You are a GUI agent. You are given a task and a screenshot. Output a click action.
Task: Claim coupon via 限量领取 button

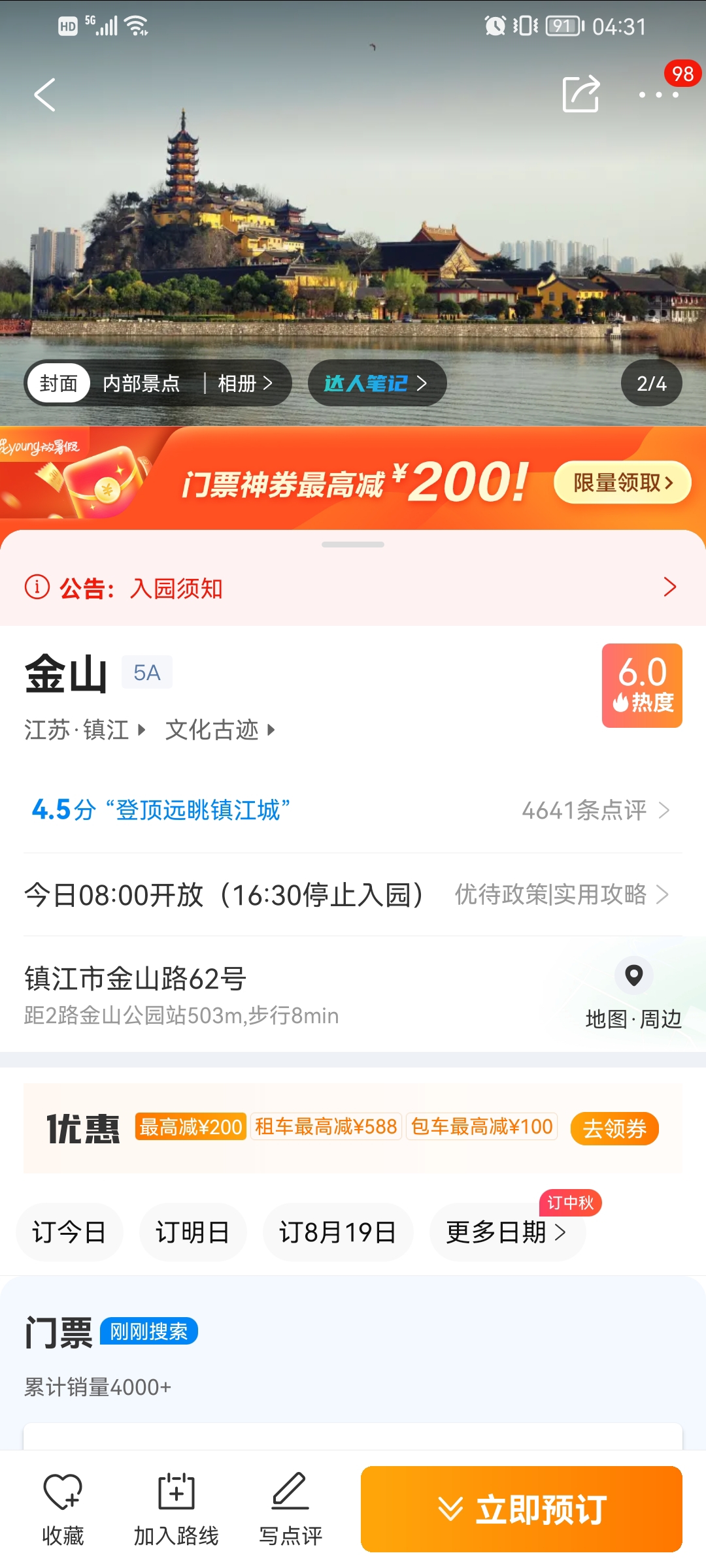point(622,483)
